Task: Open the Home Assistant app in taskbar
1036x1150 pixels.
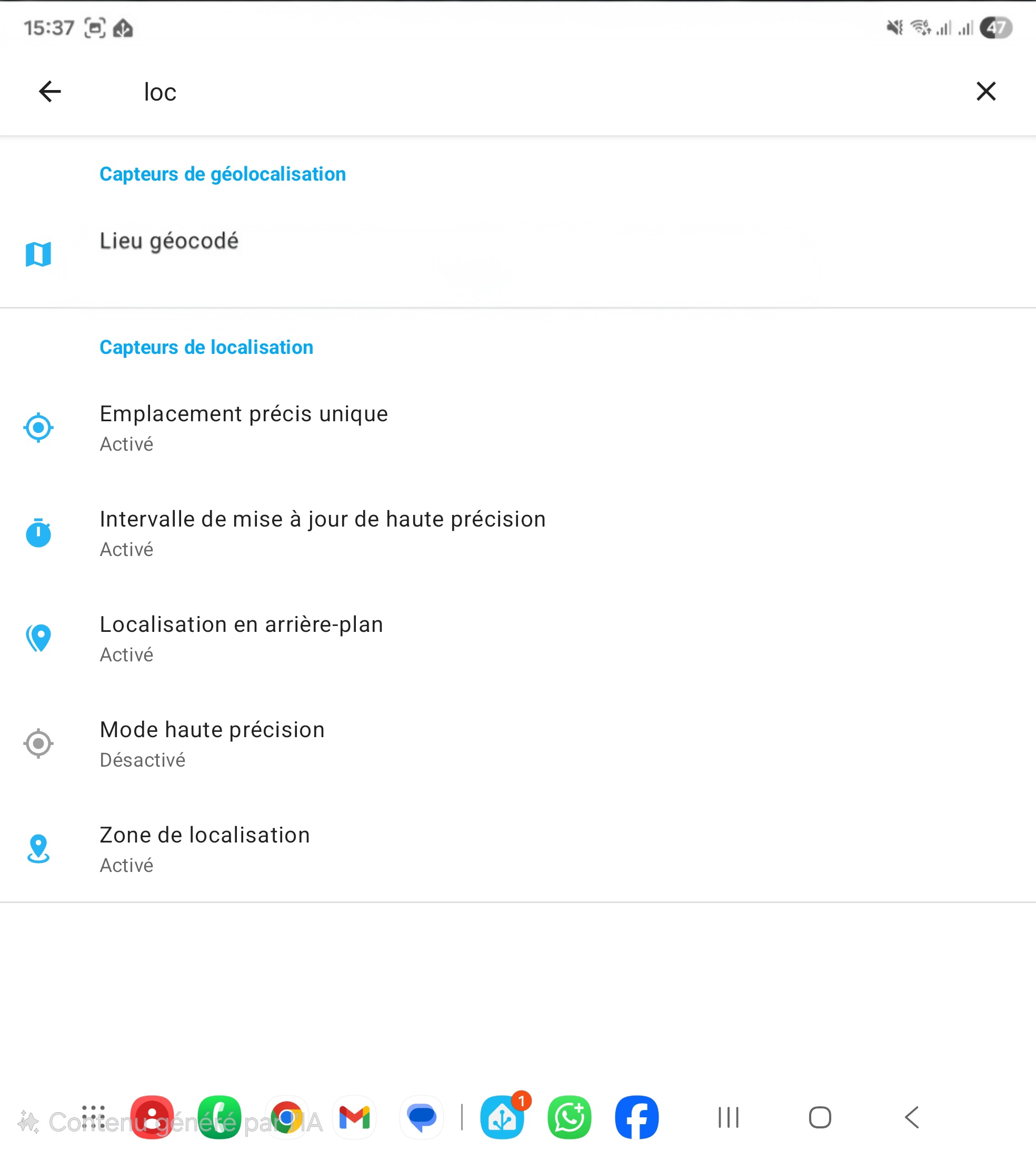Action: (x=502, y=1117)
